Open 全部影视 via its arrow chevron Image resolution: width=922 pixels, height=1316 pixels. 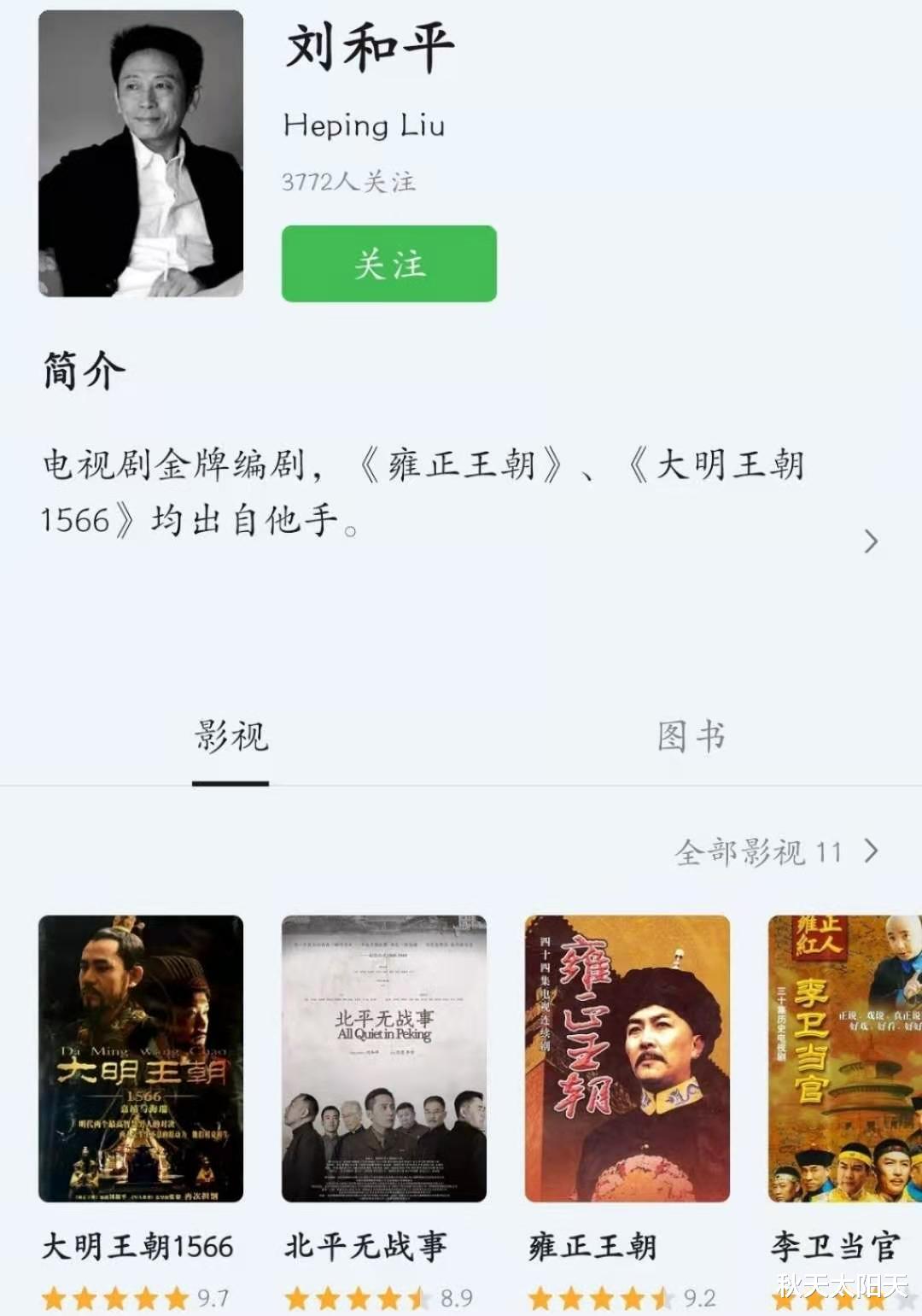pyautogui.click(x=869, y=851)
